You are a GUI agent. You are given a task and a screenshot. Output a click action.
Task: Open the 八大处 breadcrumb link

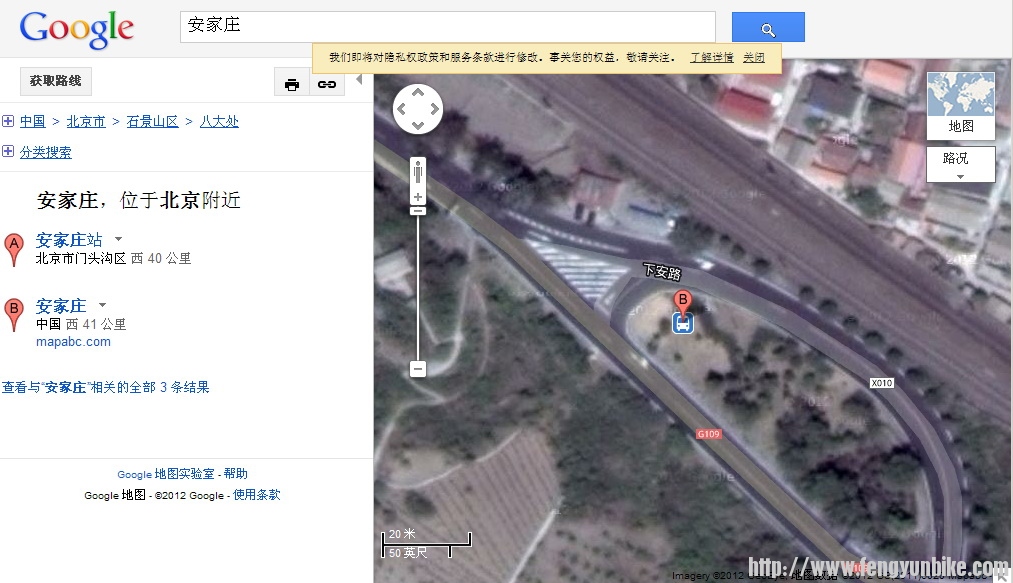(219, 122)
